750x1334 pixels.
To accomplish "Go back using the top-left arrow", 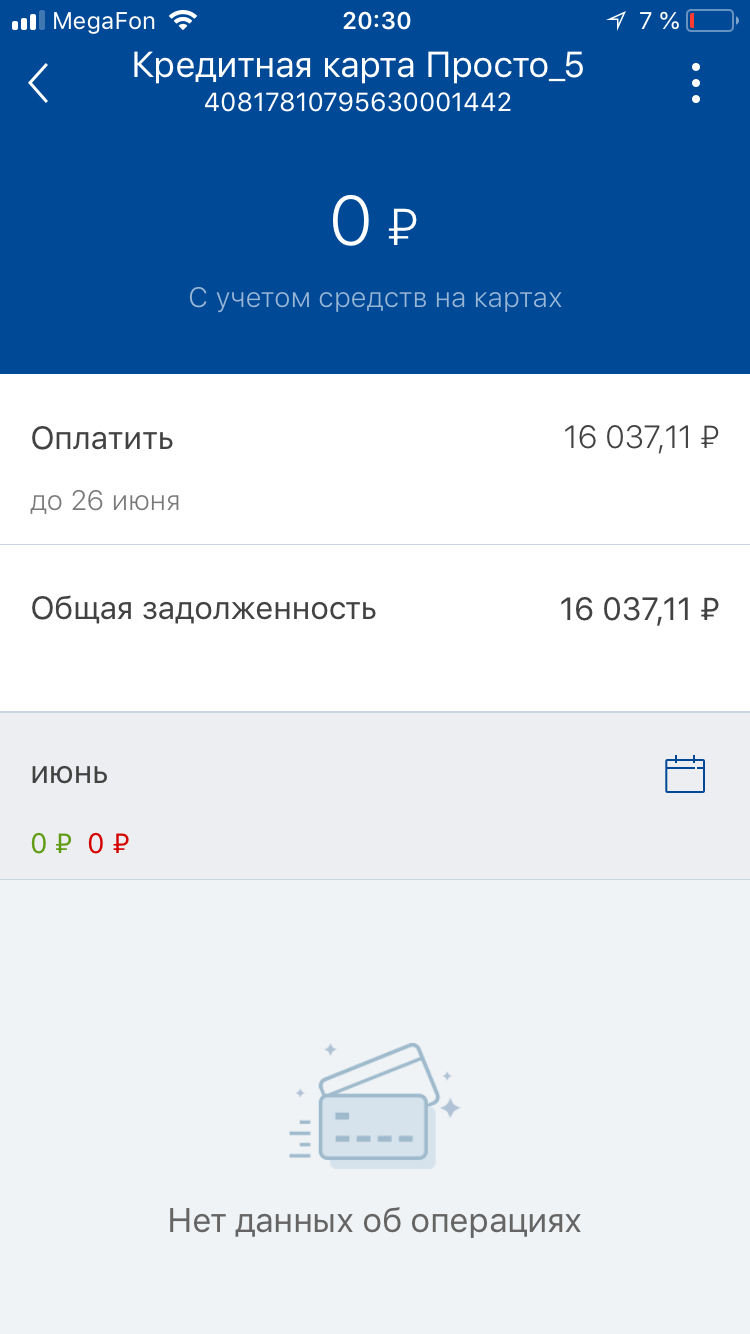I will click(38, 84).
